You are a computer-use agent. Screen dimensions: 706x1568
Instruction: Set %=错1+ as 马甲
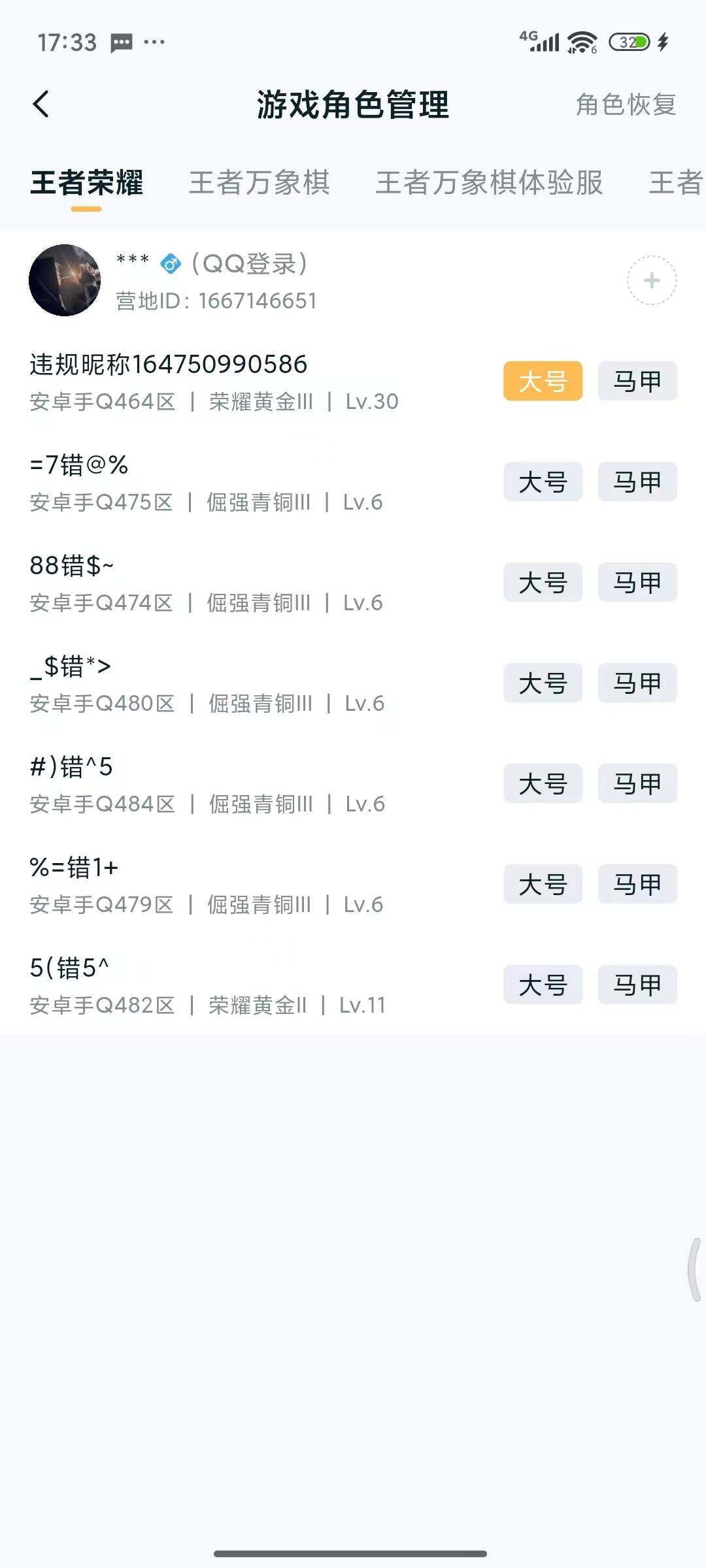coord(637,884)
